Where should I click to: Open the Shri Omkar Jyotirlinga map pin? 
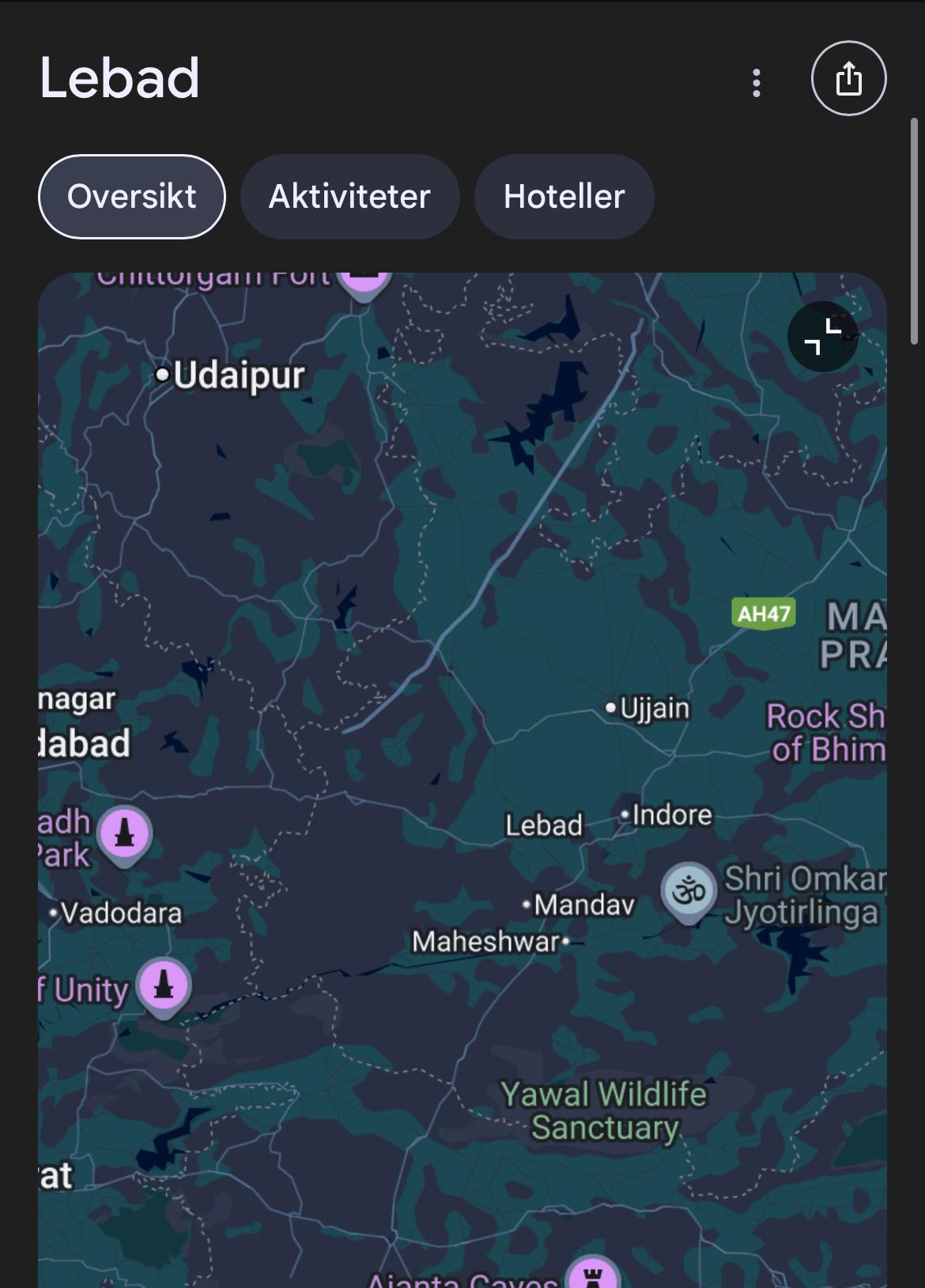pos(689,891)
